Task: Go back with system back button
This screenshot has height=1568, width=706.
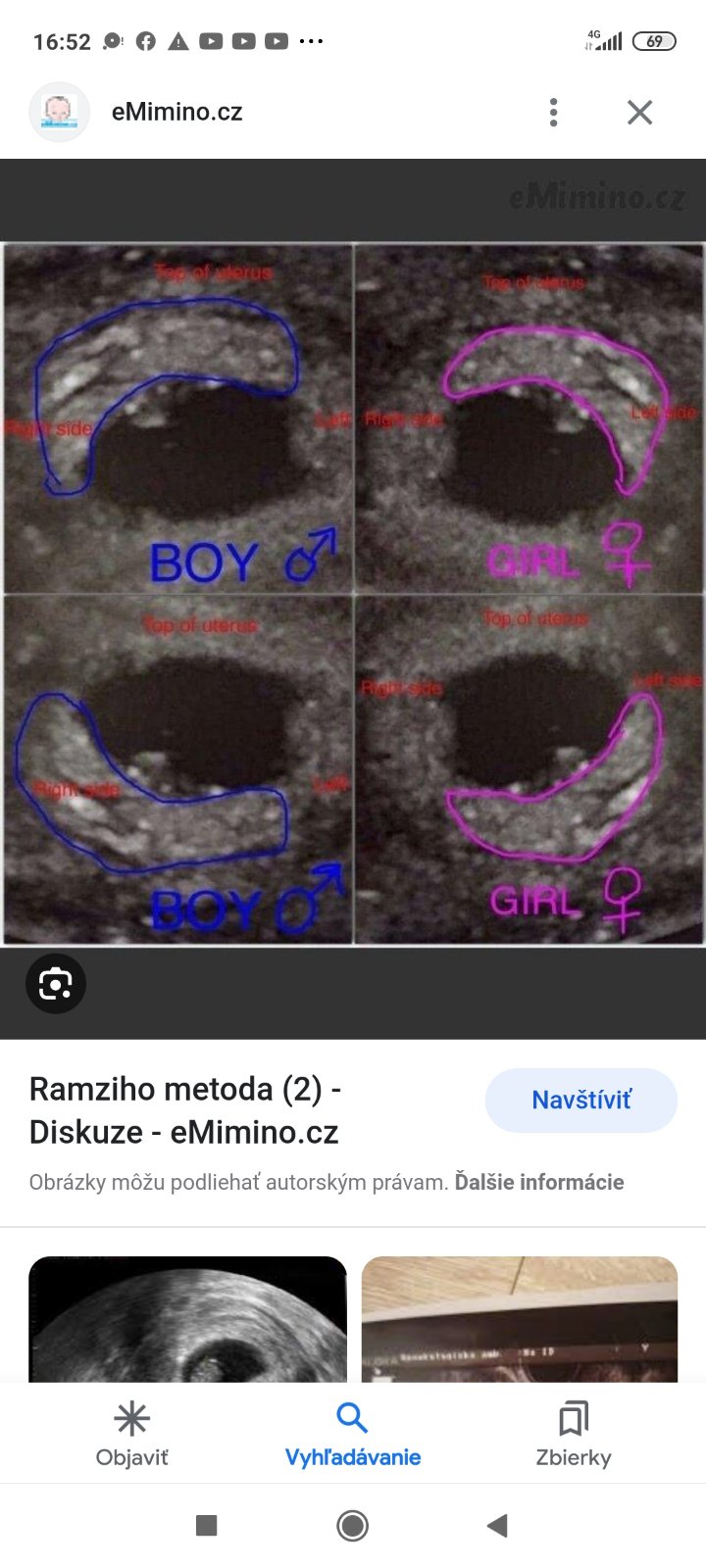Action: [x=497, y=1525]
